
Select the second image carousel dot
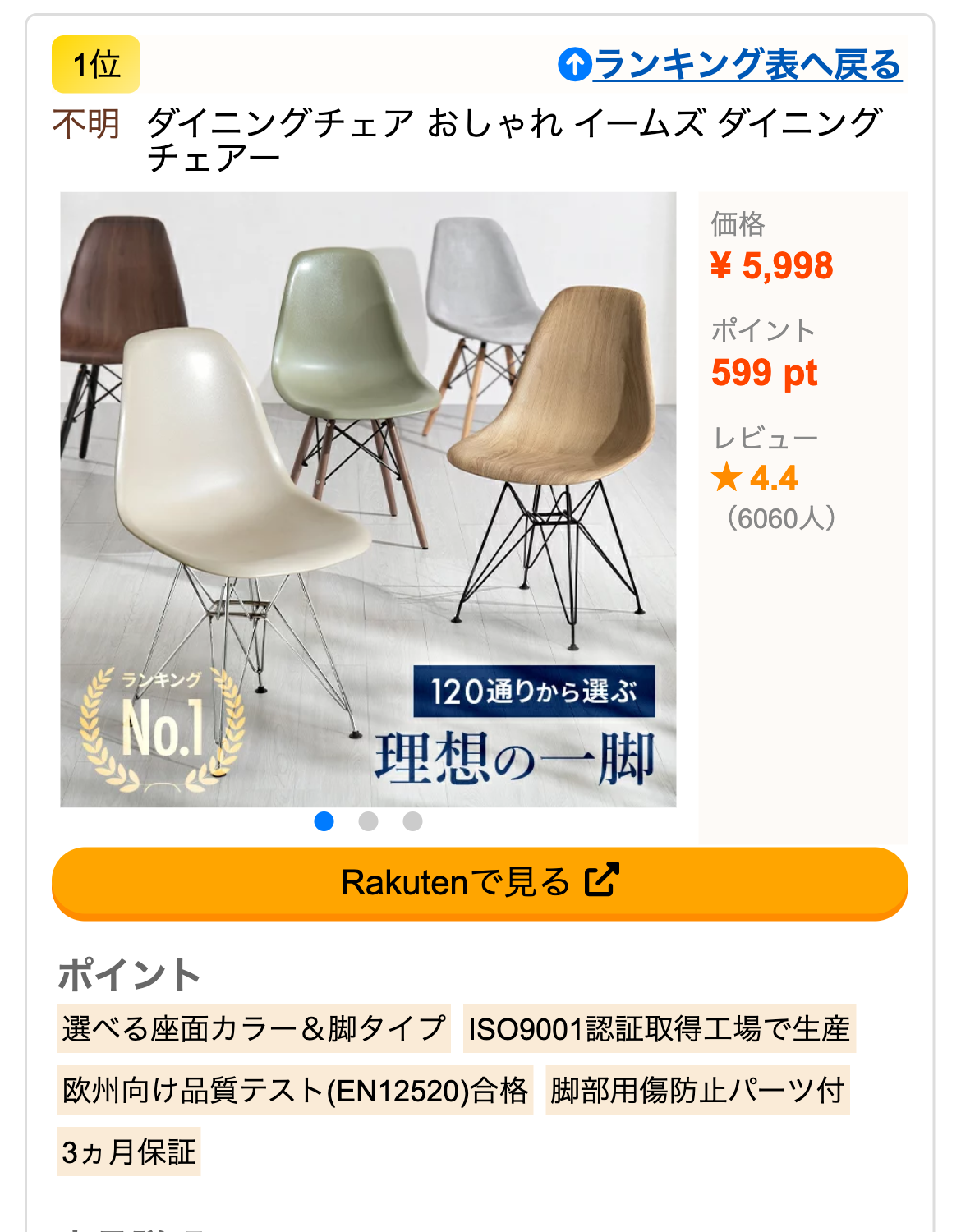369,821
